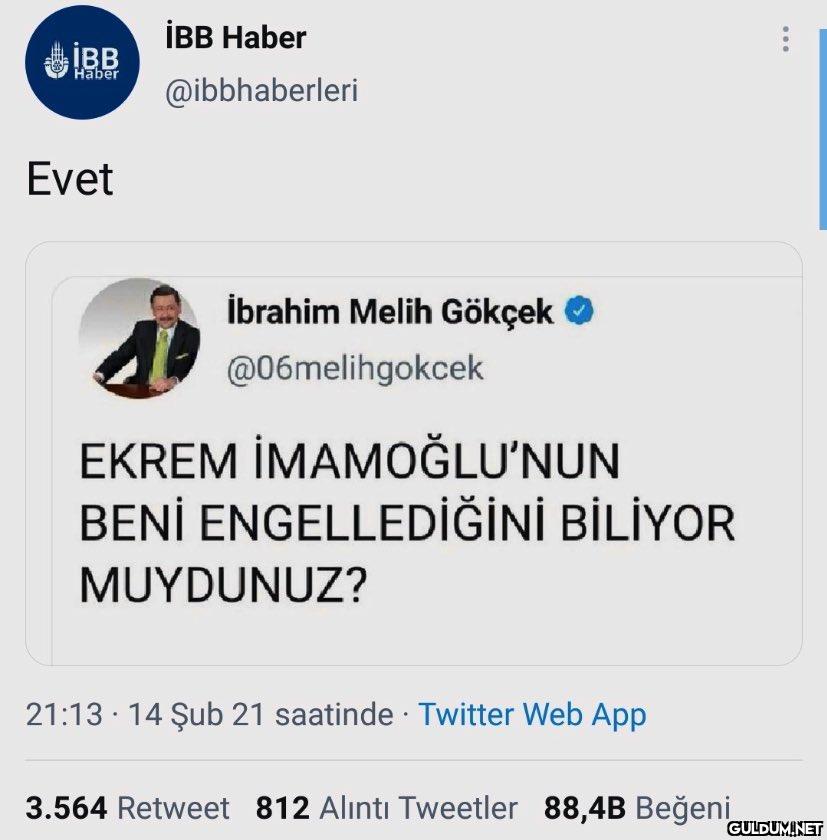Image resolution: width=827 pixels, height=840 pixels.
Task: Open the @ibbhaberleri profile handle
Action: pyautogui.click(x=261, y=91)
